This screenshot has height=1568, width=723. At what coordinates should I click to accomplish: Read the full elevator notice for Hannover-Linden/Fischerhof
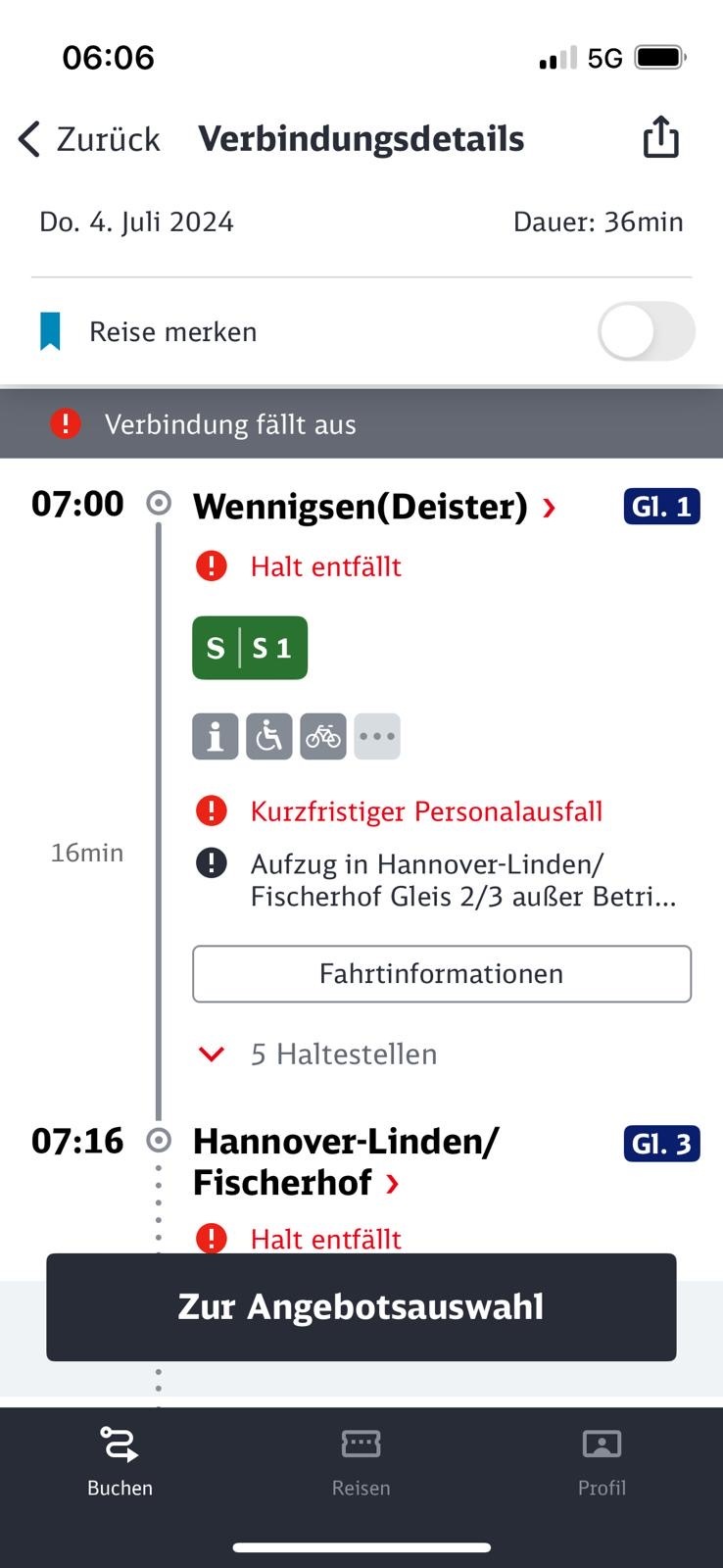pos(462,880)
